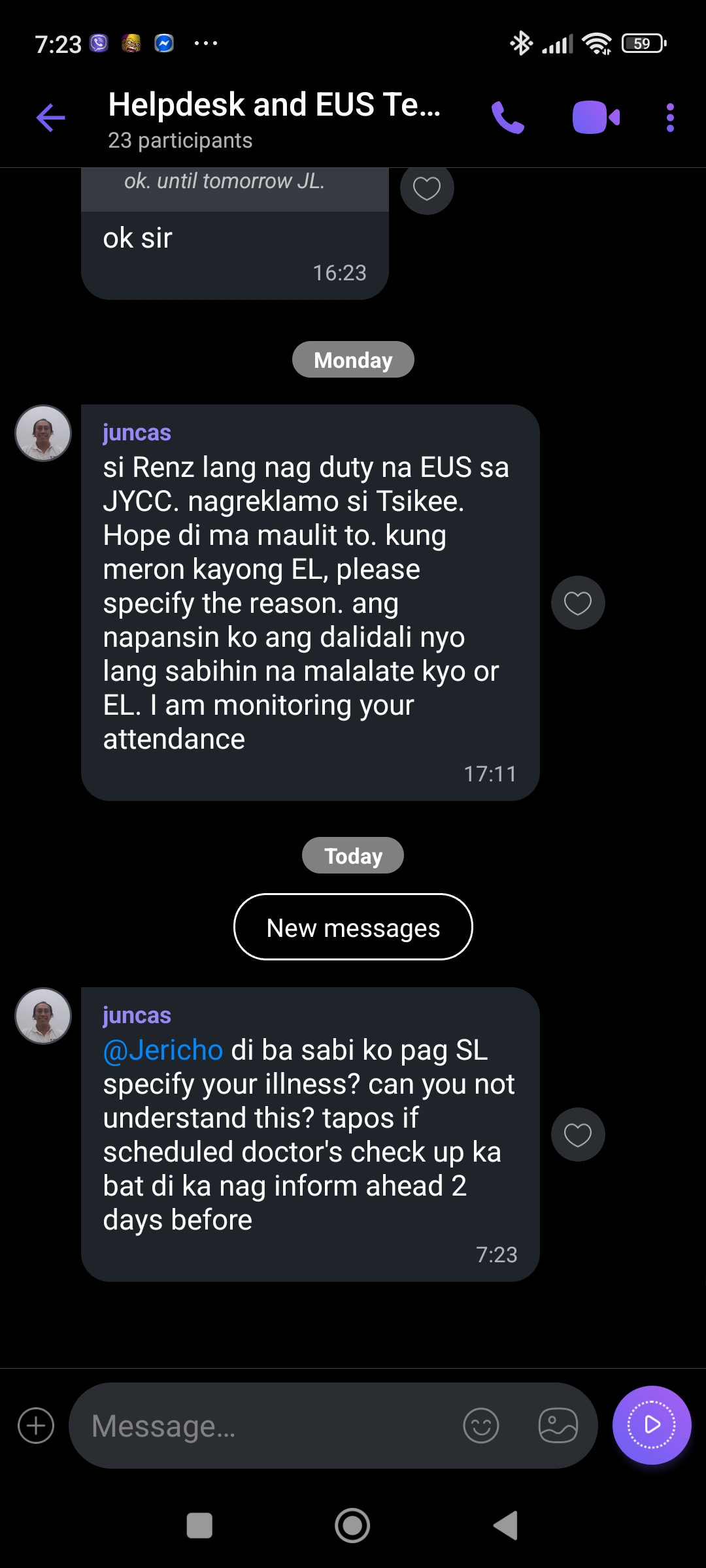The image size is (706, 1568).
Task: Tap the purple video message button
Action: 652,1426
